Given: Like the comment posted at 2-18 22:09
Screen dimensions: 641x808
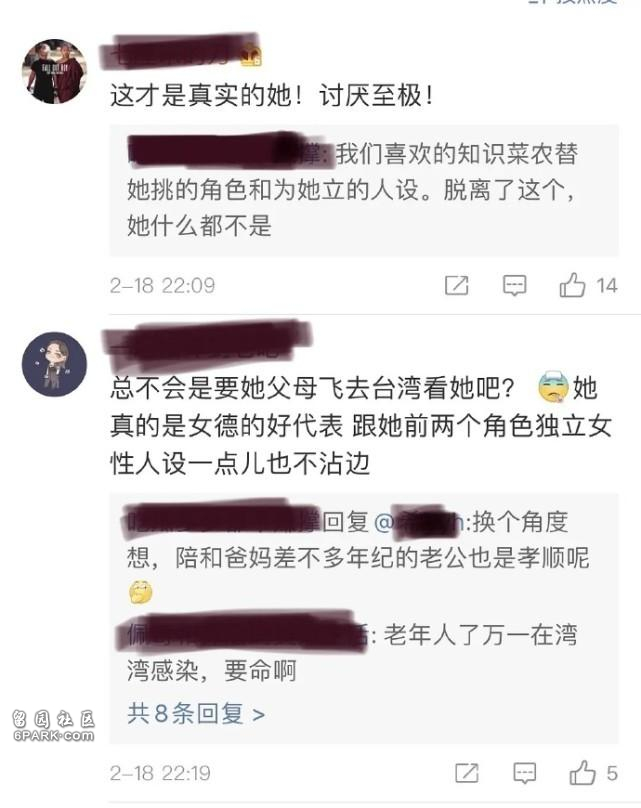Looking at the screenshot, I should 573,286.
